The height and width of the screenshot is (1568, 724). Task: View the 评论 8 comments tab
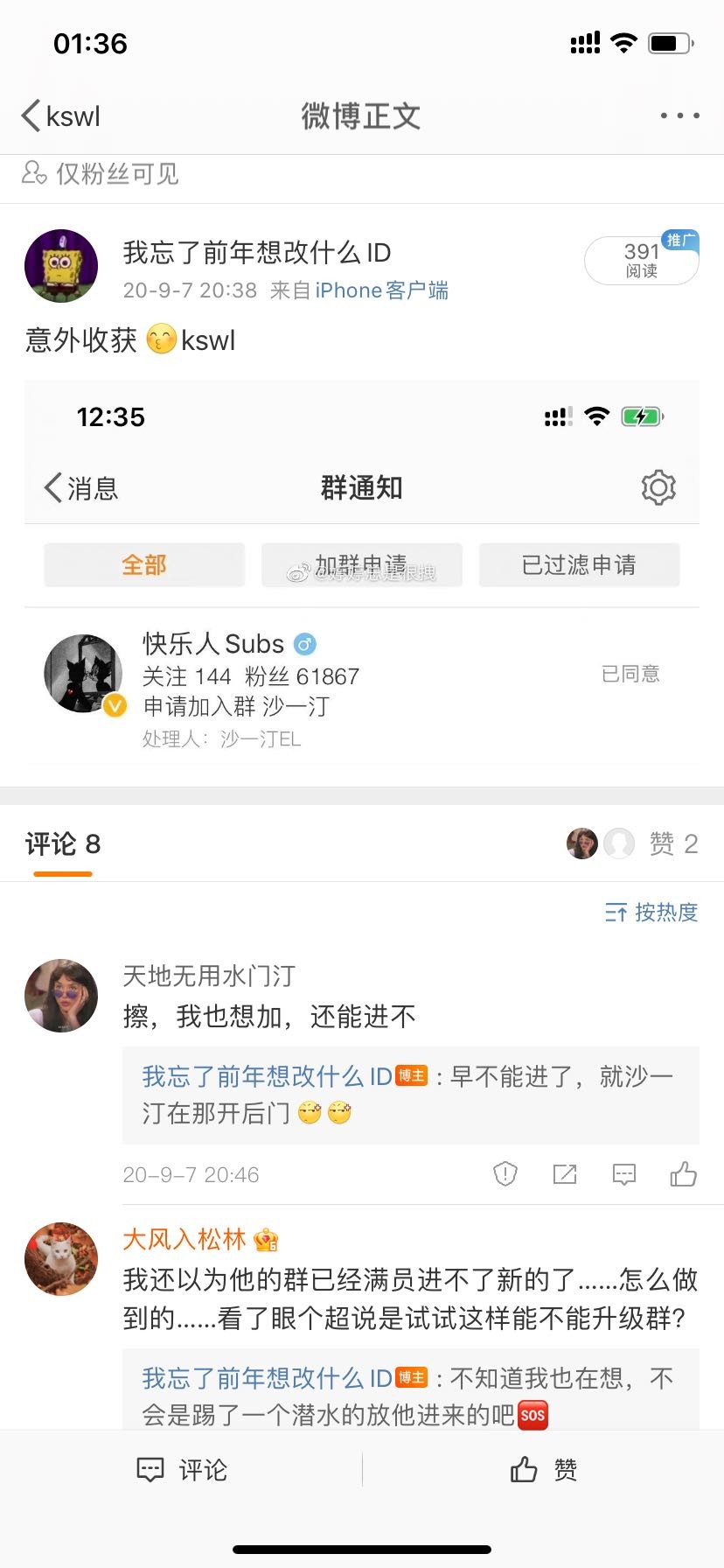(63, 844)
